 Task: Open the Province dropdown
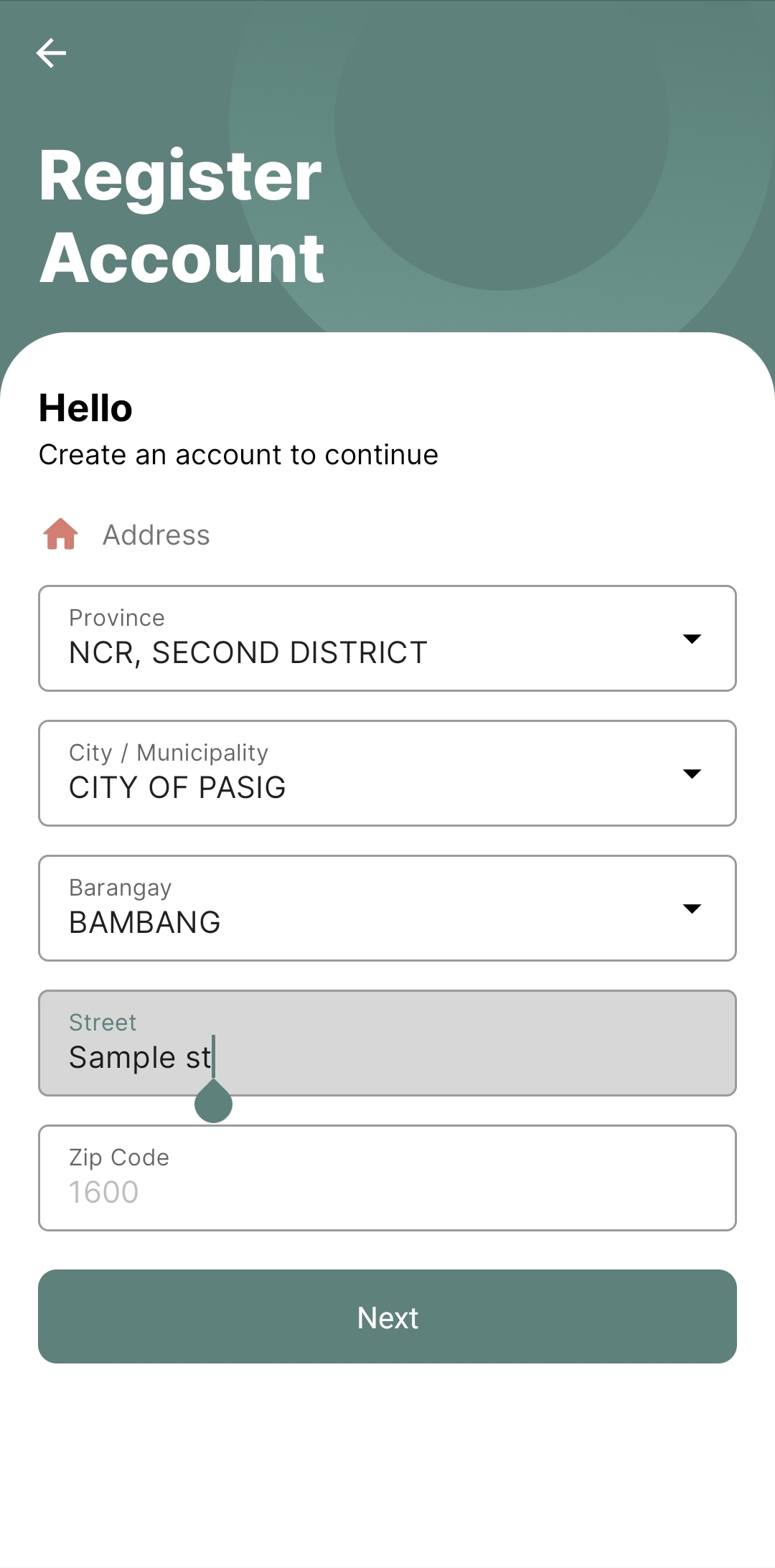[x=387, y=639]
